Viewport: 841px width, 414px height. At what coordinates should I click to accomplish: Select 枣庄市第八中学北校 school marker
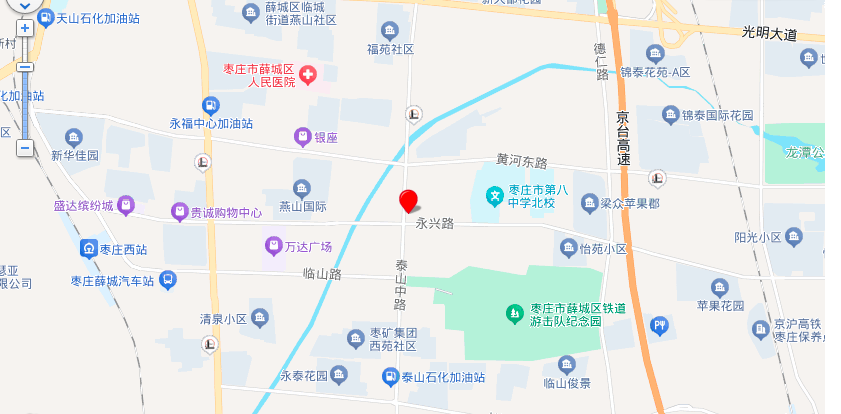click(494, 195)
